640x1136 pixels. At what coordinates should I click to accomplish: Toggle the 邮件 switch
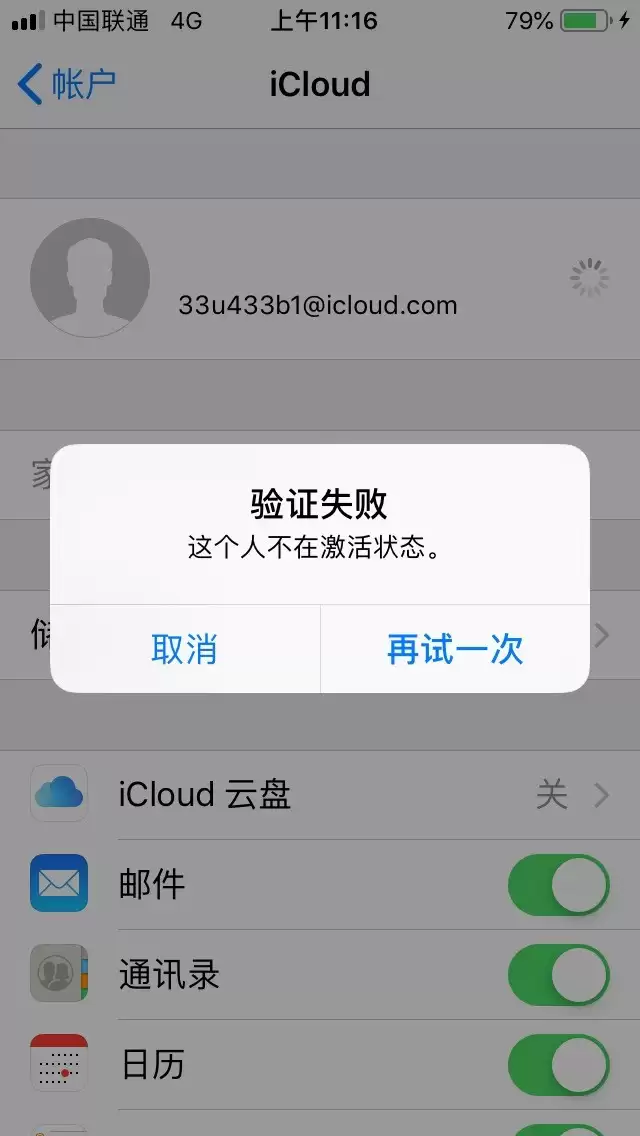[x=559, y=885]
